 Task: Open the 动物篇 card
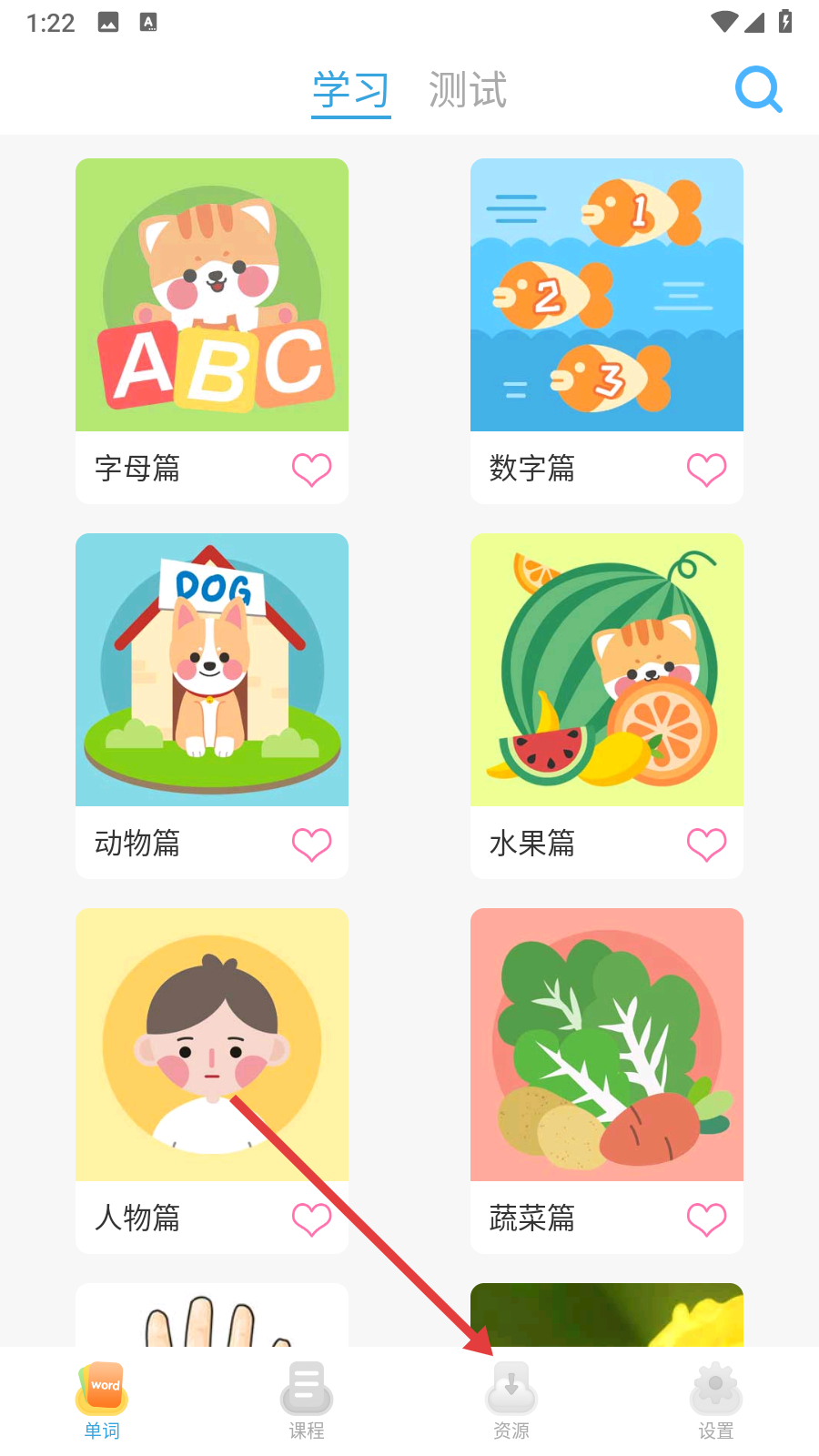[x=212, y=671]
